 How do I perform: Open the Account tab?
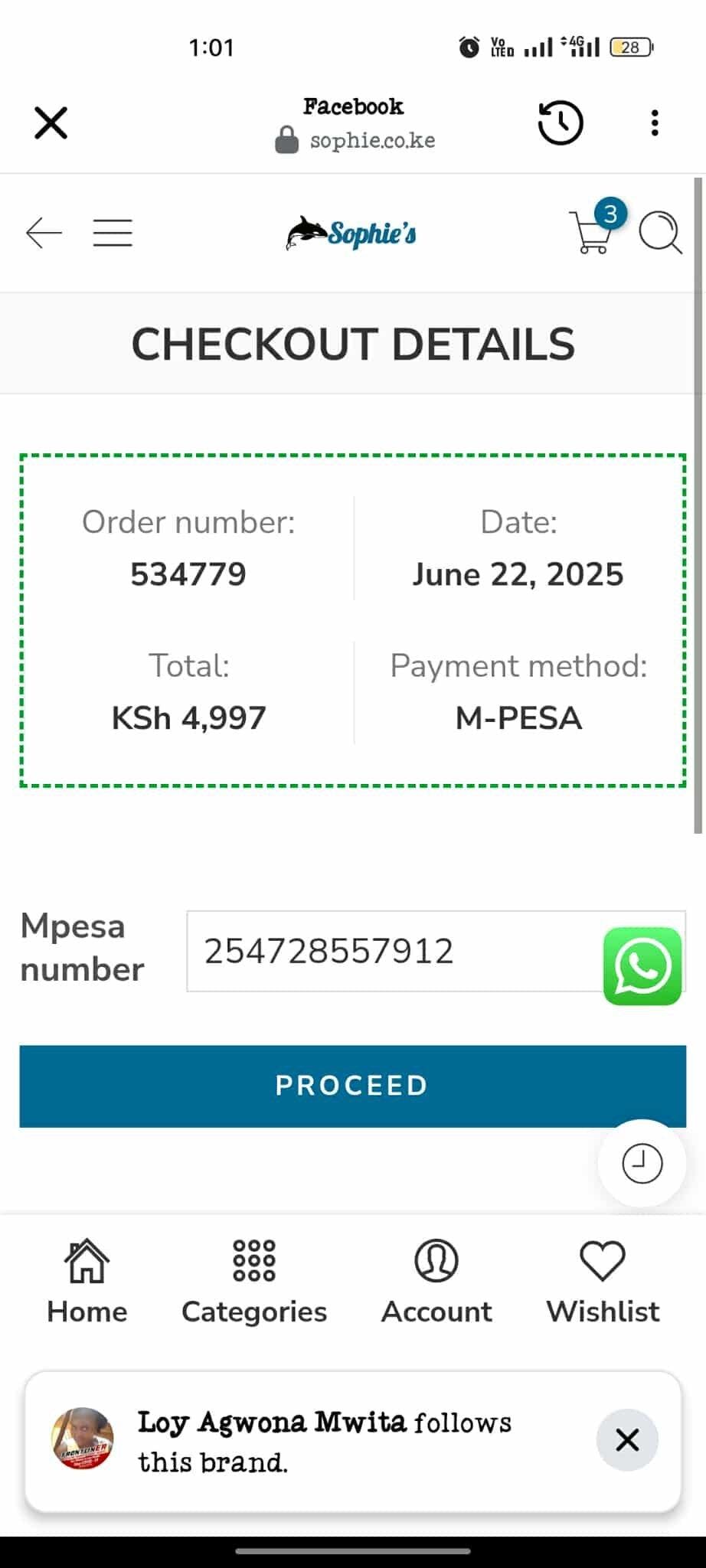pos(436,1282)
